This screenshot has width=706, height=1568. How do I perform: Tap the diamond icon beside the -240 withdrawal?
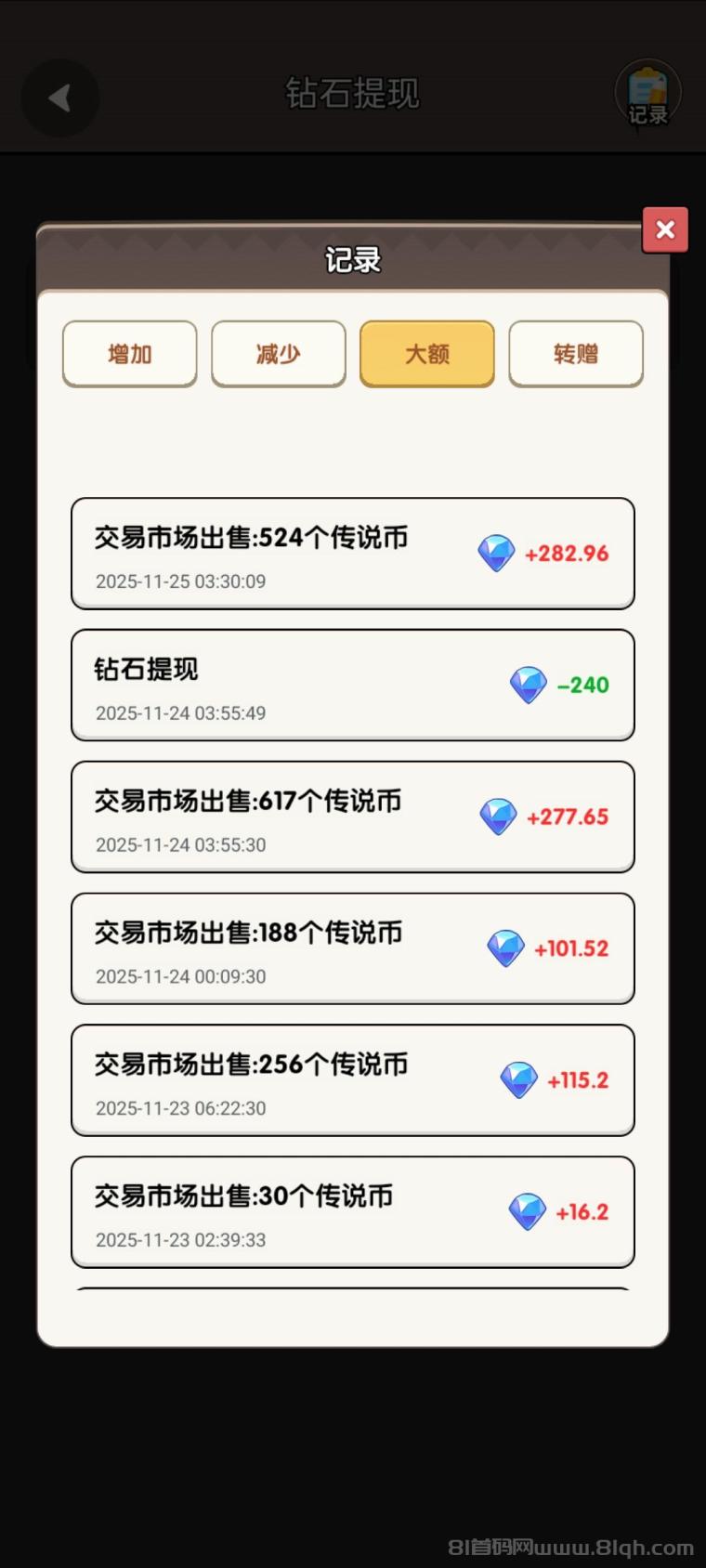point(527,685)
